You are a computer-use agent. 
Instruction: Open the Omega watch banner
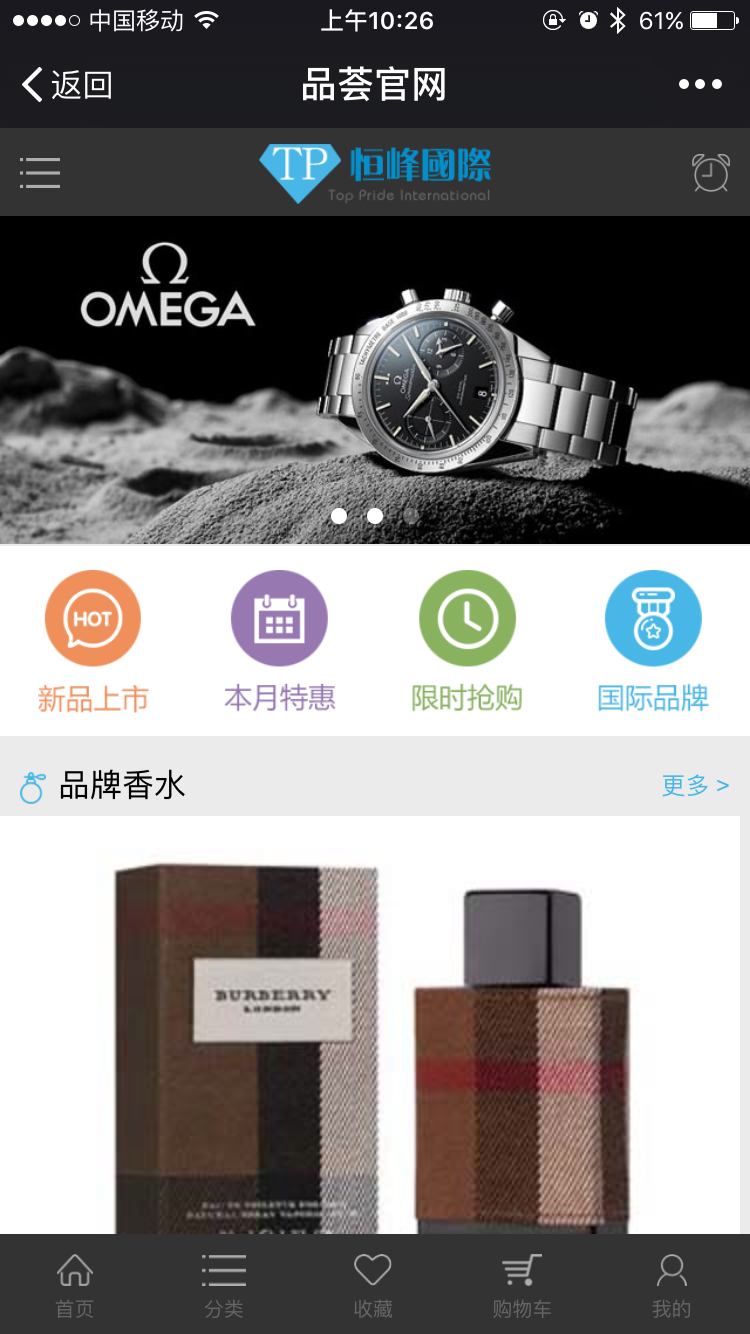375,380
